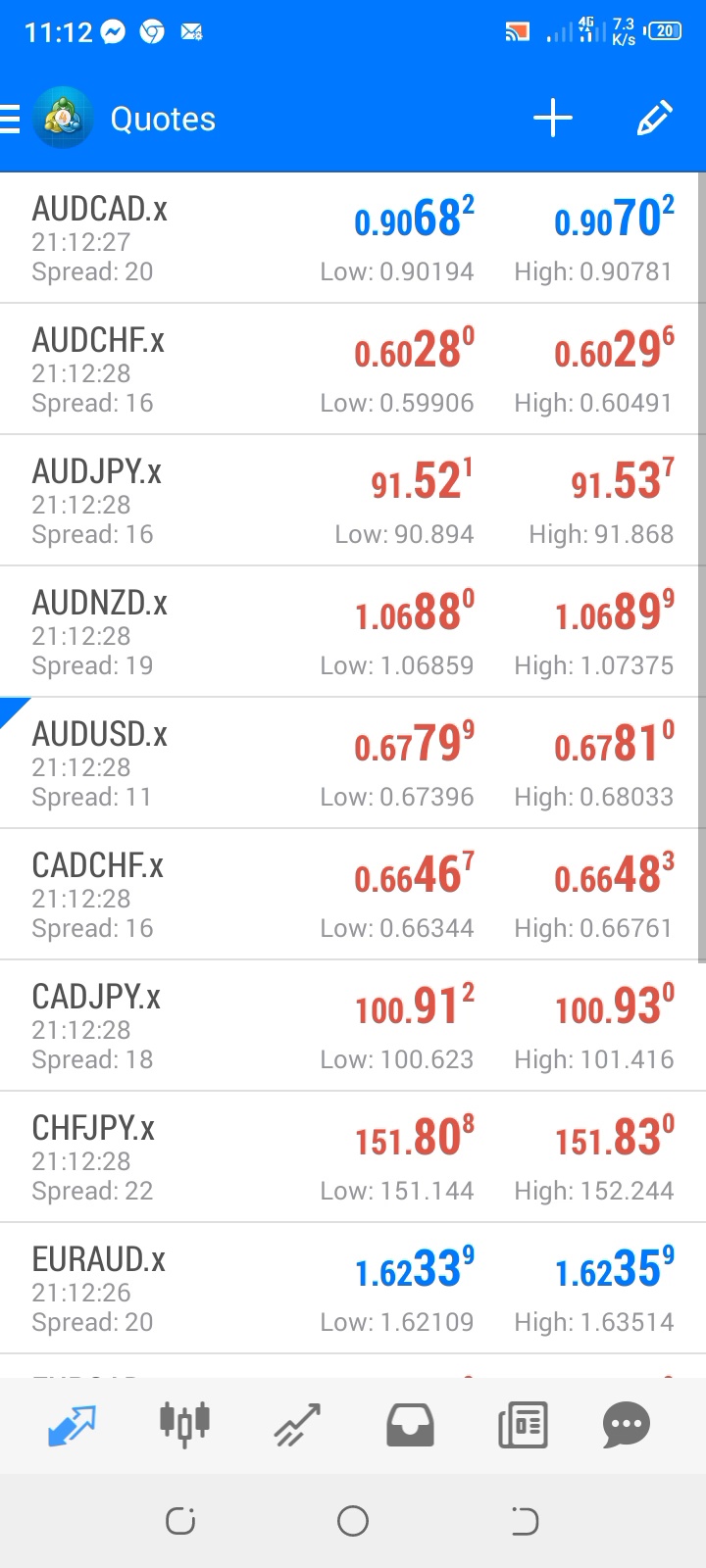Select the CADJPY.x quote row
Screen dimensions: 706x1568
[x=353, y=1026]
